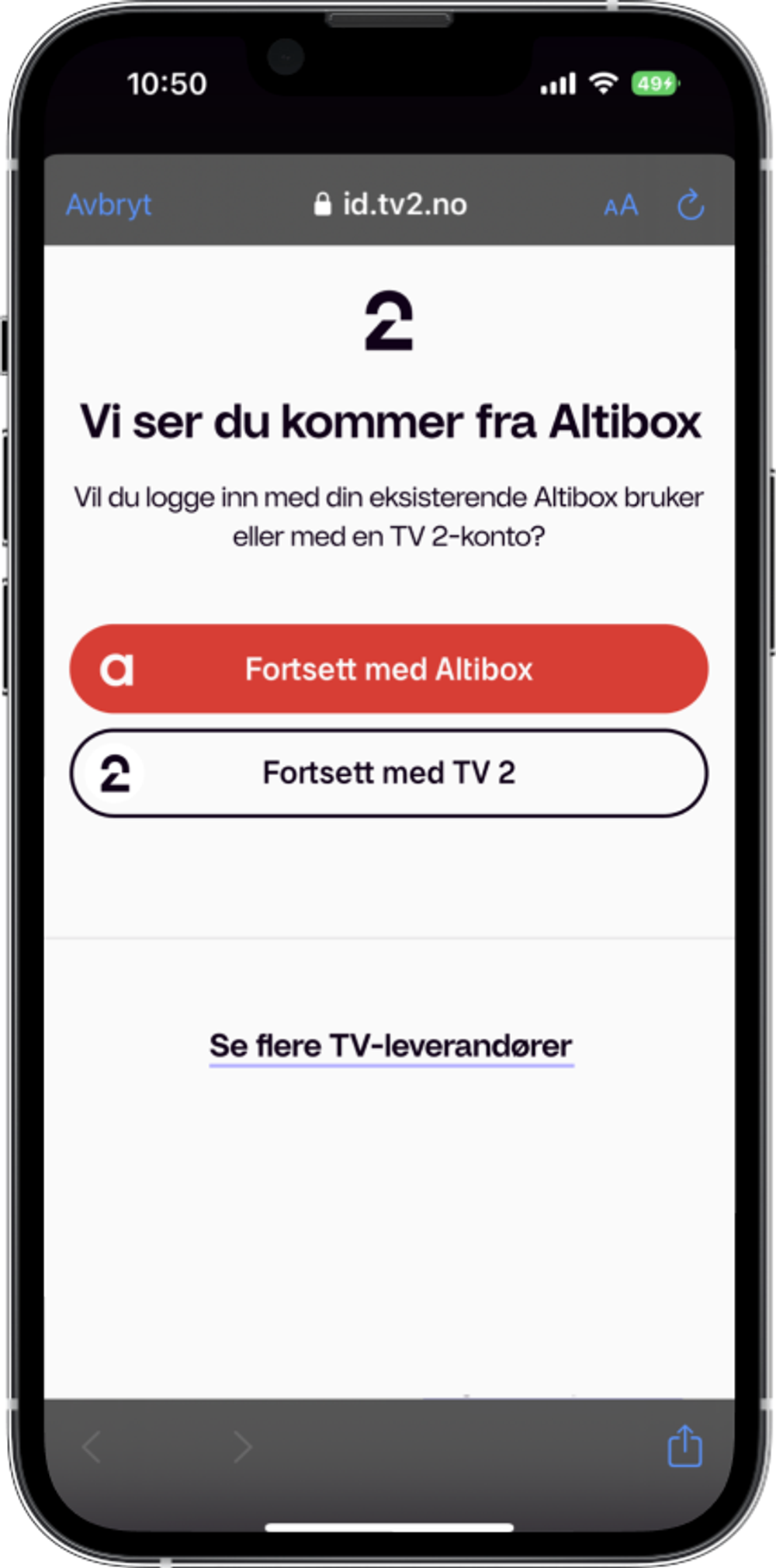The height and width of the screenshot is (1568, 776).
Task: Open the share sheet icon
Action: coord(684,1446)
